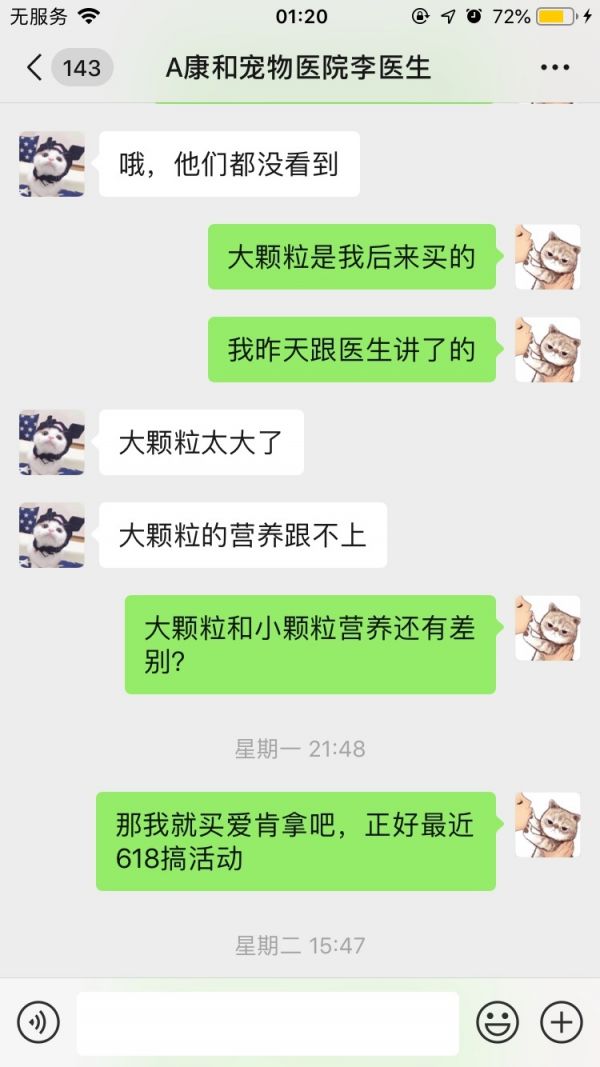
Task: Open the chat info overflow menu
Action: pos(554,68)
